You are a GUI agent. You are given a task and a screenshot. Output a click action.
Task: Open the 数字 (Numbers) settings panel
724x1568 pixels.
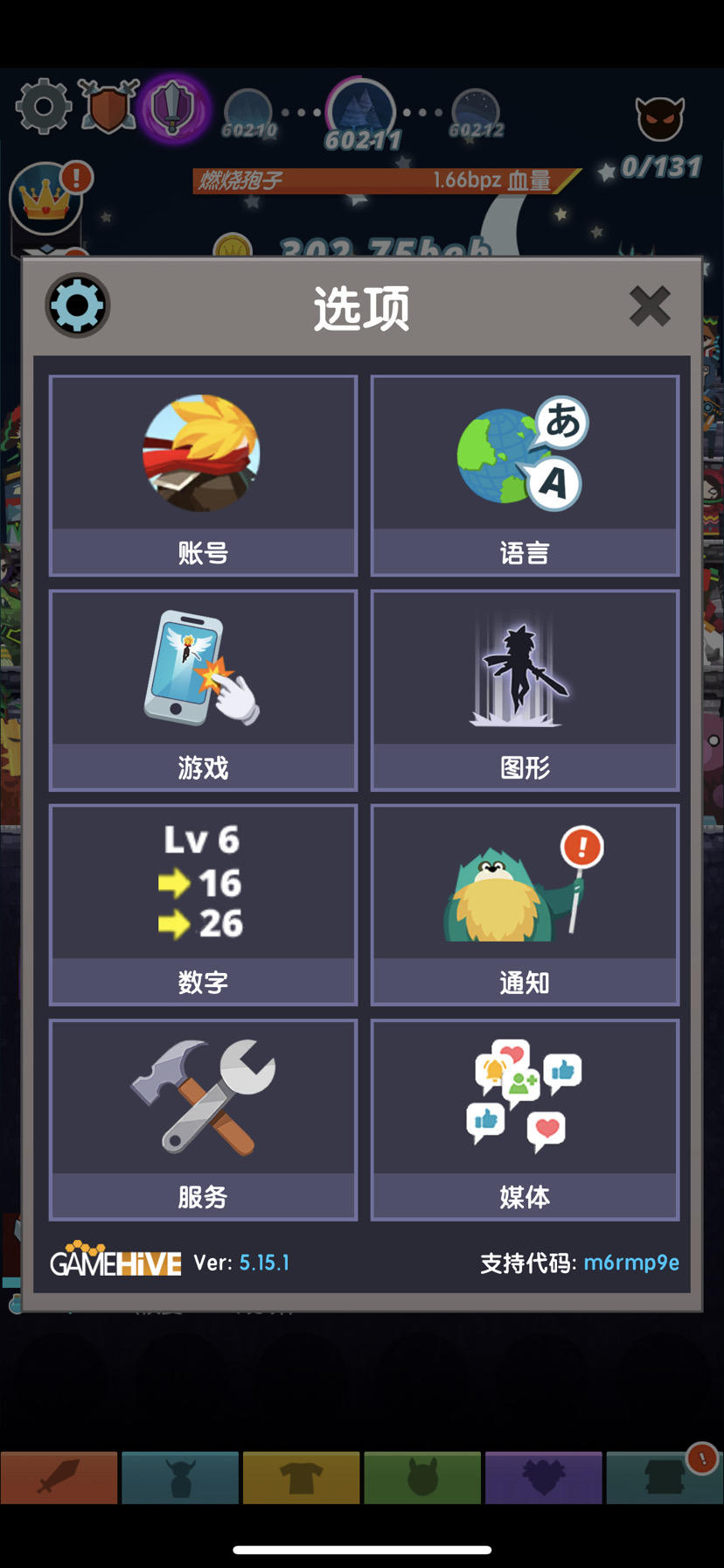[x=203, y=904]
